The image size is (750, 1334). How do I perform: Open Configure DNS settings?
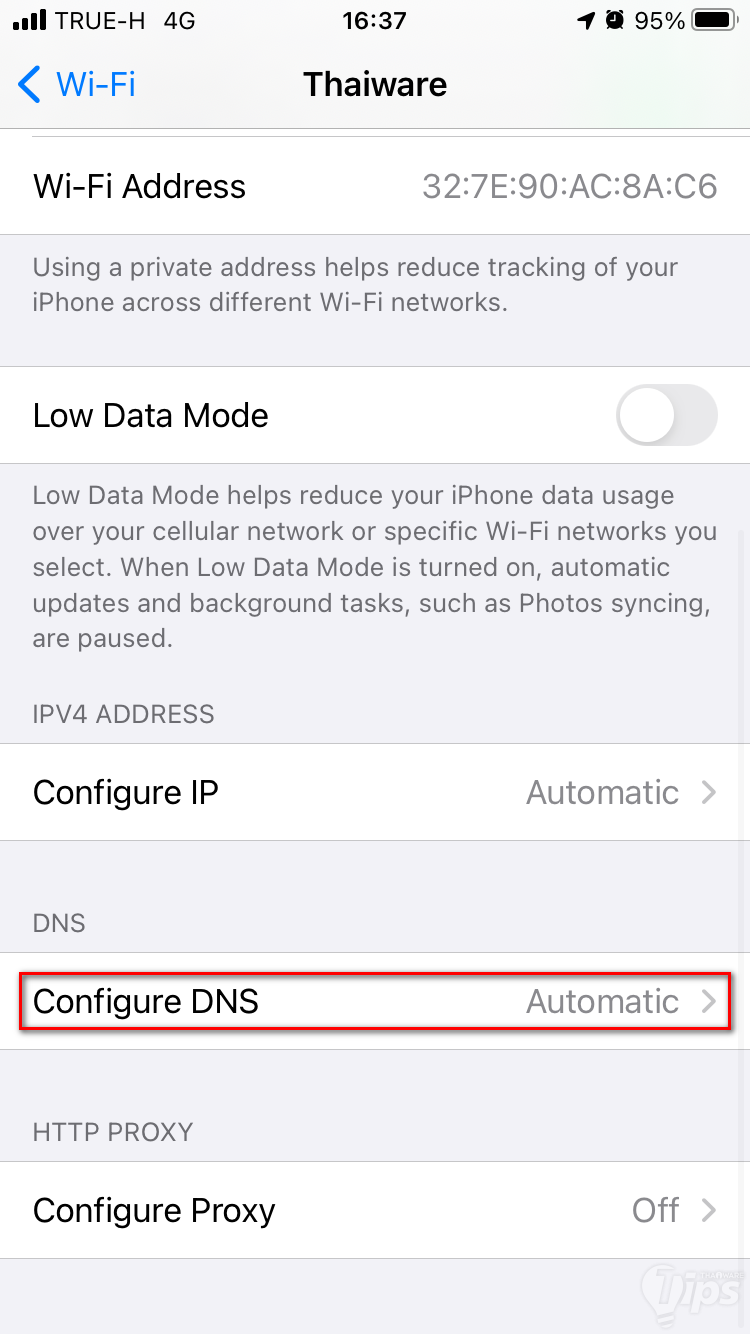pyautogui.click(x=375, y=1001)
